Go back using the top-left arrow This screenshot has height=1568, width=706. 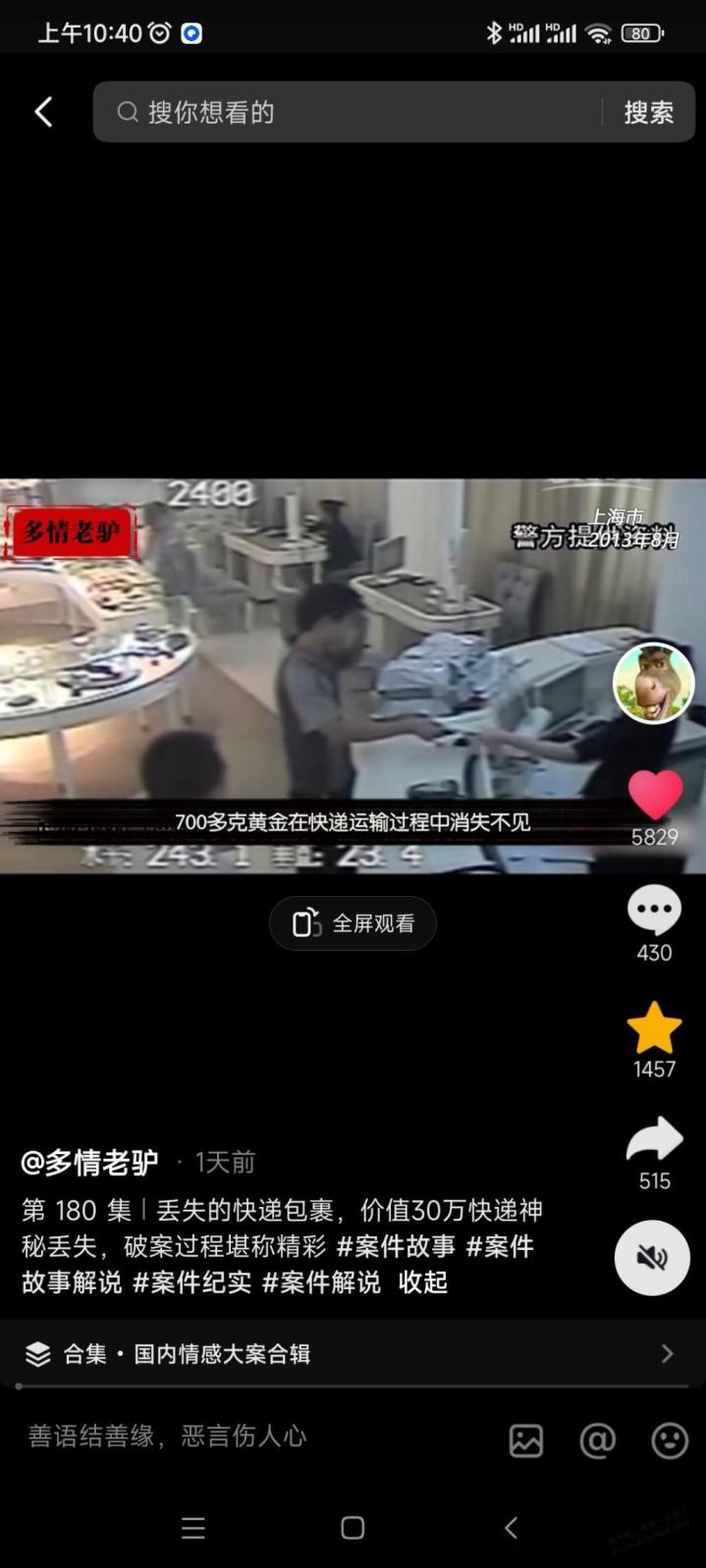(x=44, y=112)
